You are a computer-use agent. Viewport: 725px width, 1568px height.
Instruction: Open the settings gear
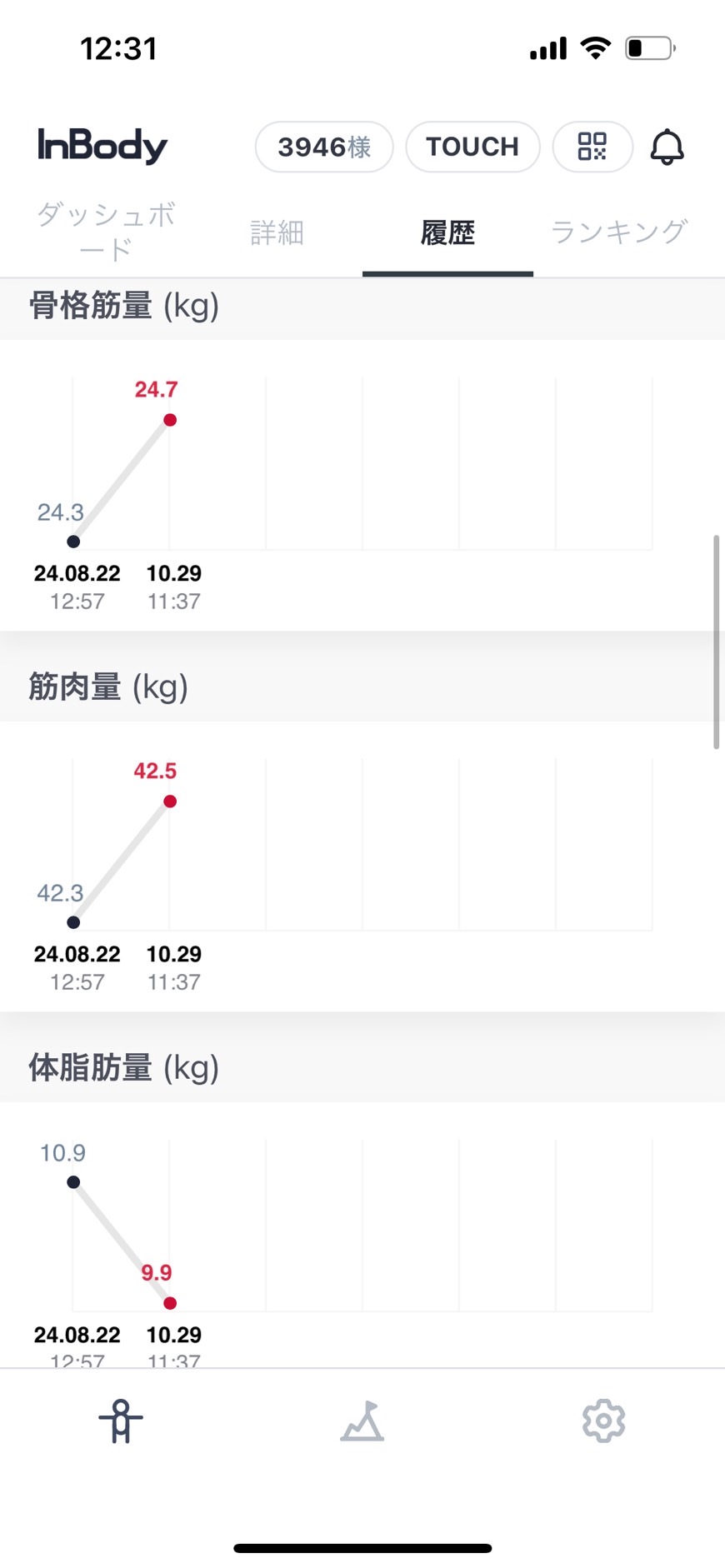coord(603,1421)
